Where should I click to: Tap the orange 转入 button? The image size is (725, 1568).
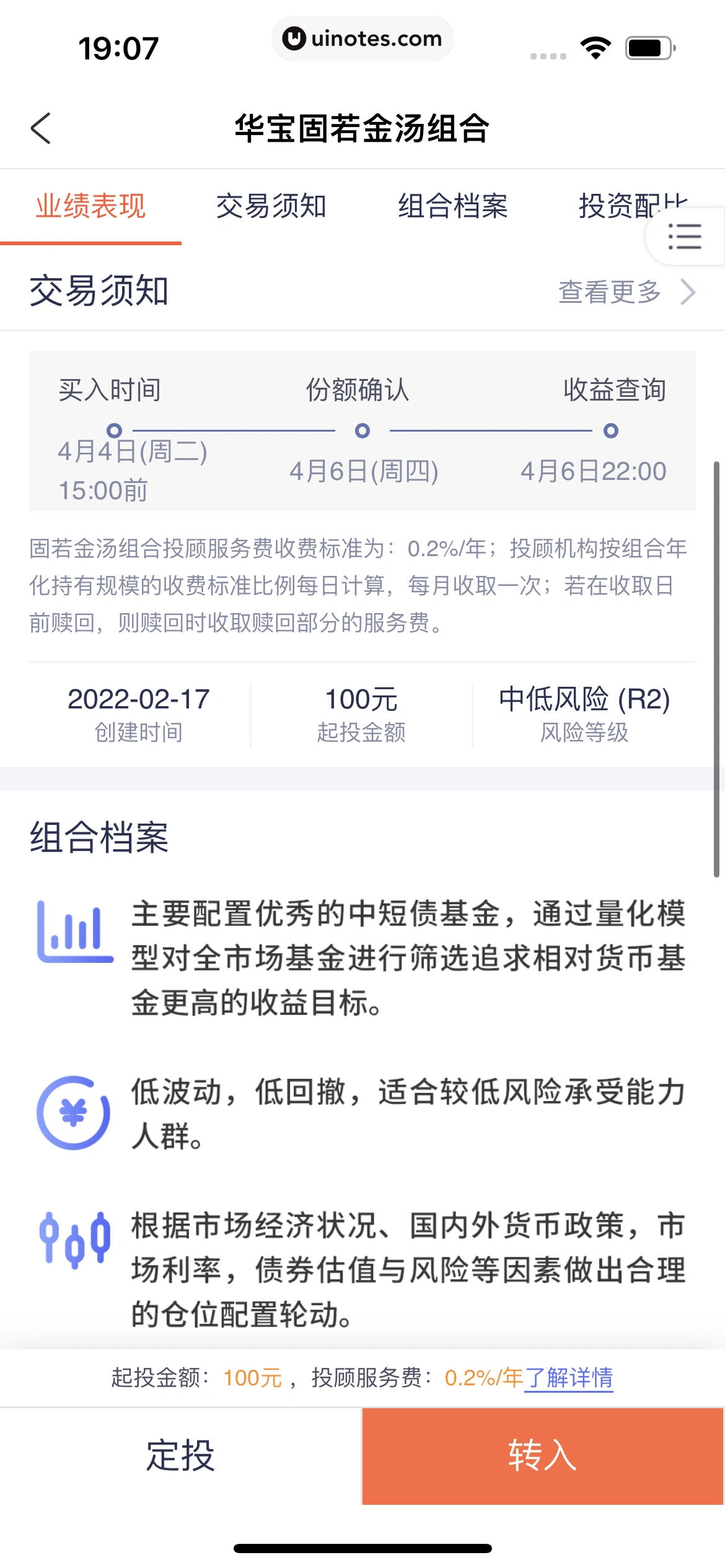click(x=543, y=1455)
